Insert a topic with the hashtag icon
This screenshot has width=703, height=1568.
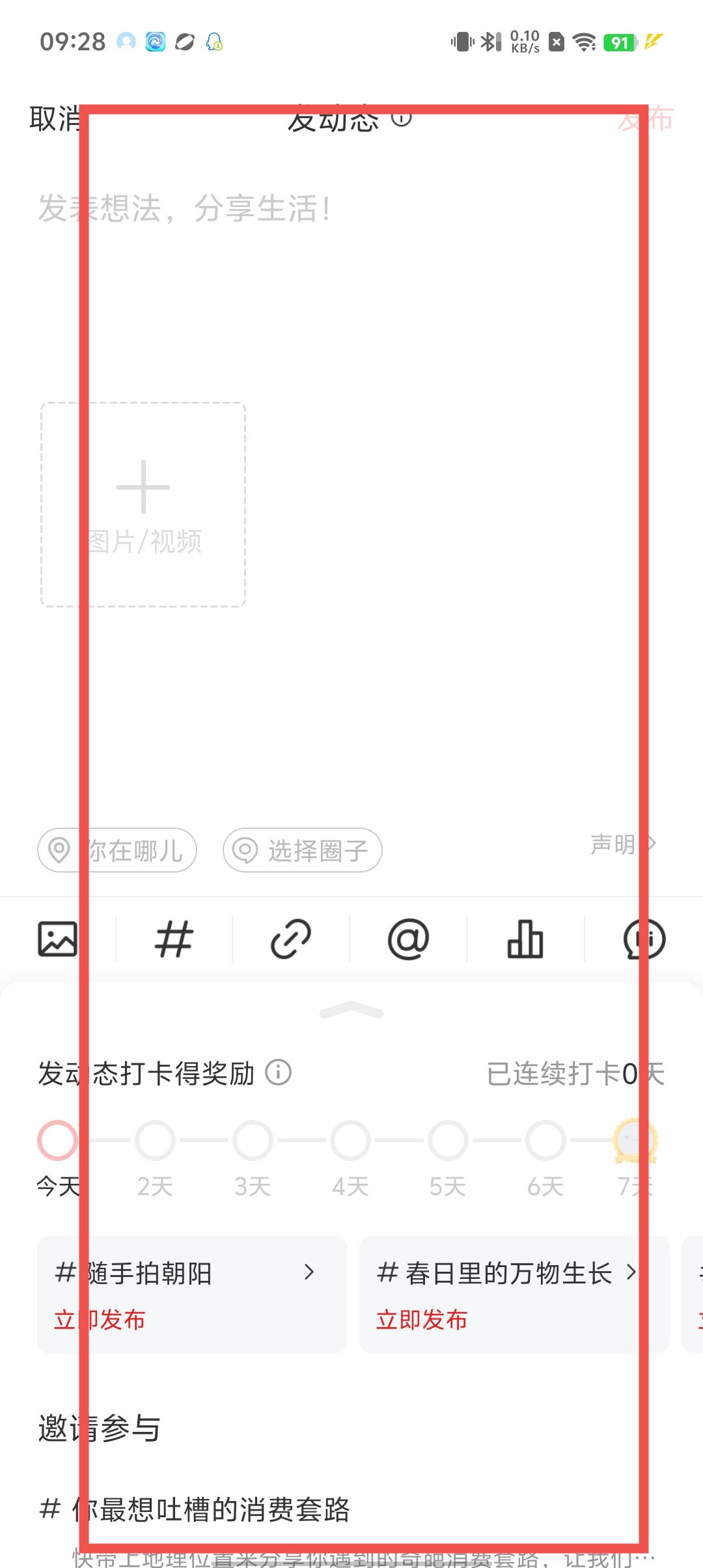click(174, 939)
